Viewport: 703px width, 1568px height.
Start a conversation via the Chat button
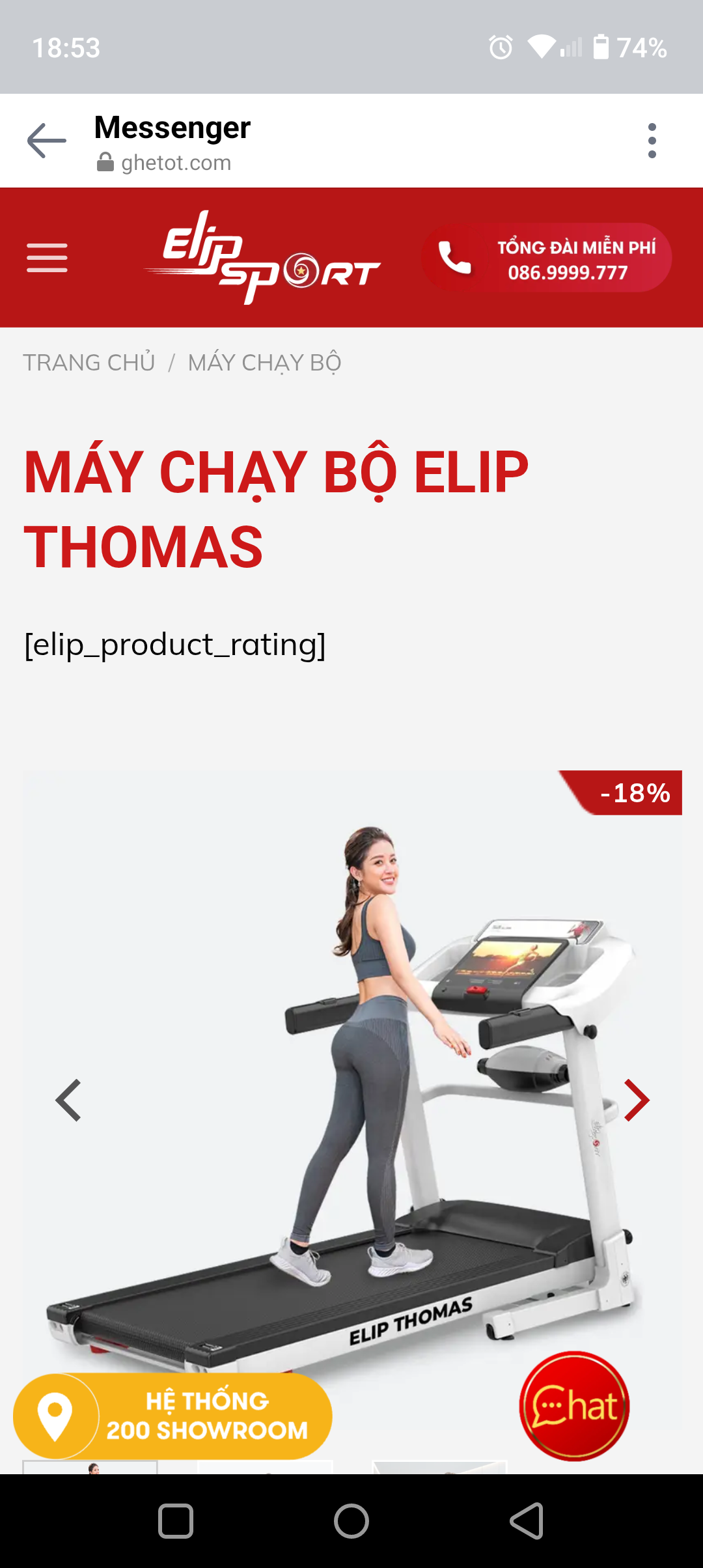coord(574,1406)
